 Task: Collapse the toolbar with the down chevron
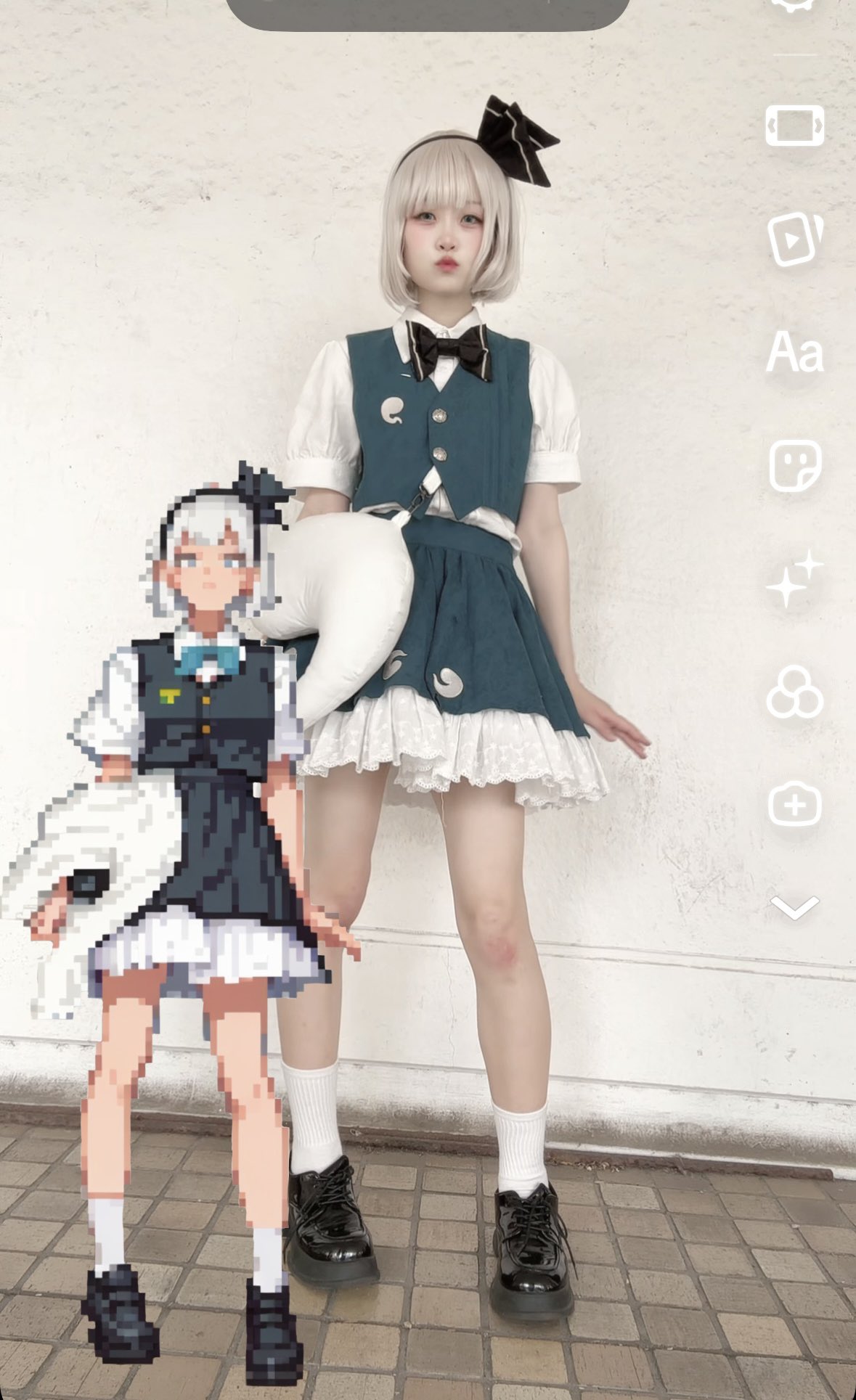794,907
